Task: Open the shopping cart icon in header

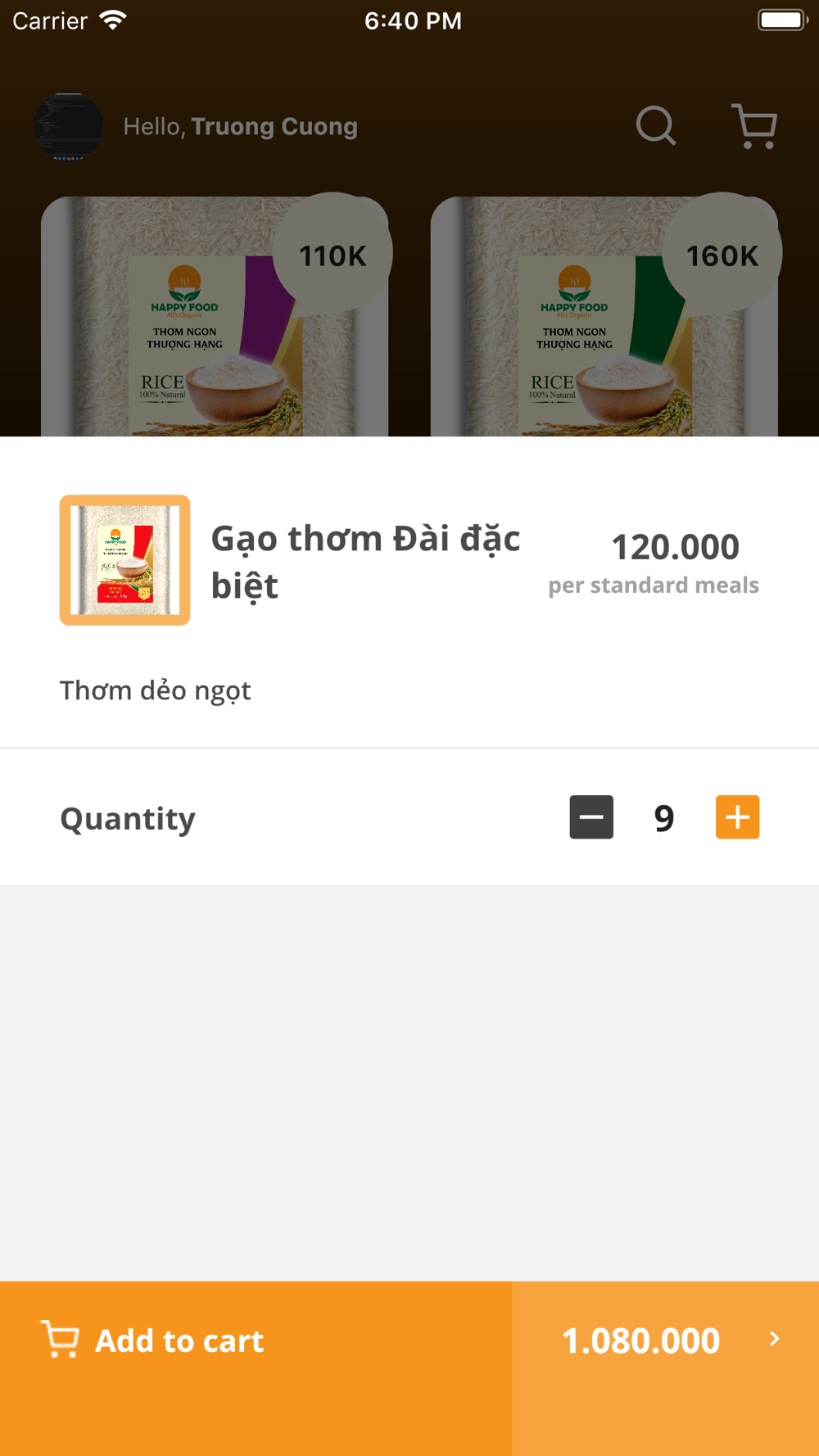Action: tap(754, 126)
